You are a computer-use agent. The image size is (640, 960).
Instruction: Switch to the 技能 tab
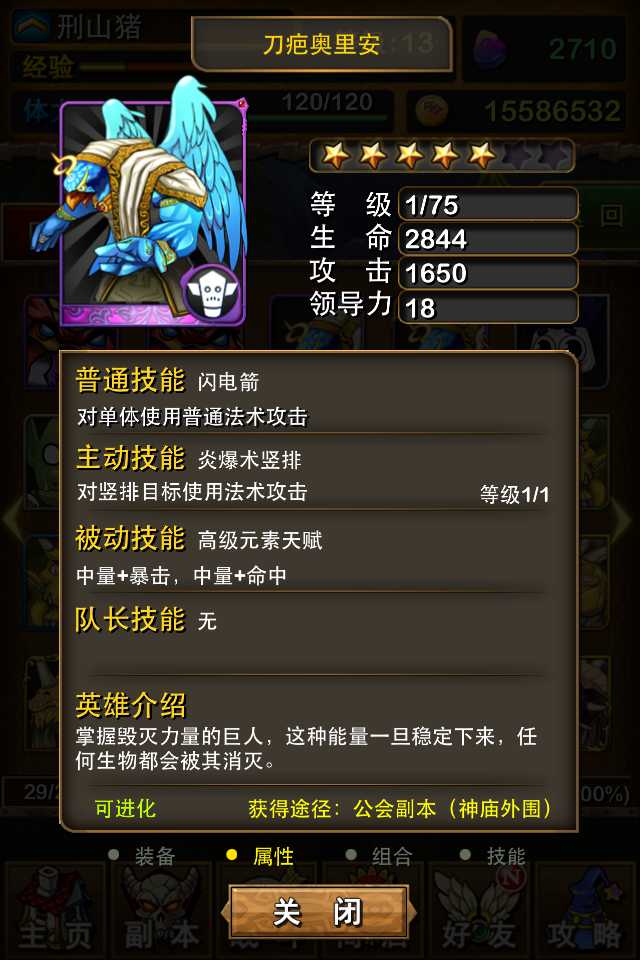point(504,856)
